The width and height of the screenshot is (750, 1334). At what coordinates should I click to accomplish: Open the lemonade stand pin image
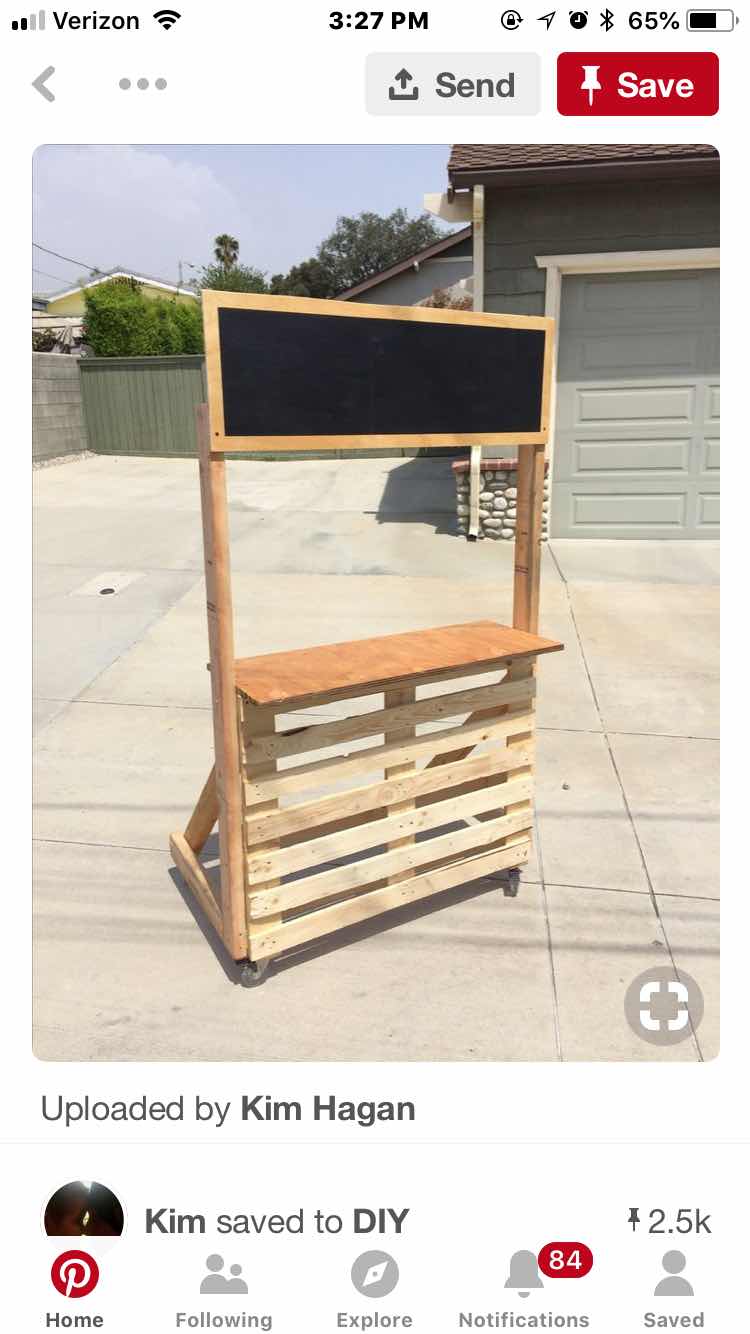click(376, 602)
